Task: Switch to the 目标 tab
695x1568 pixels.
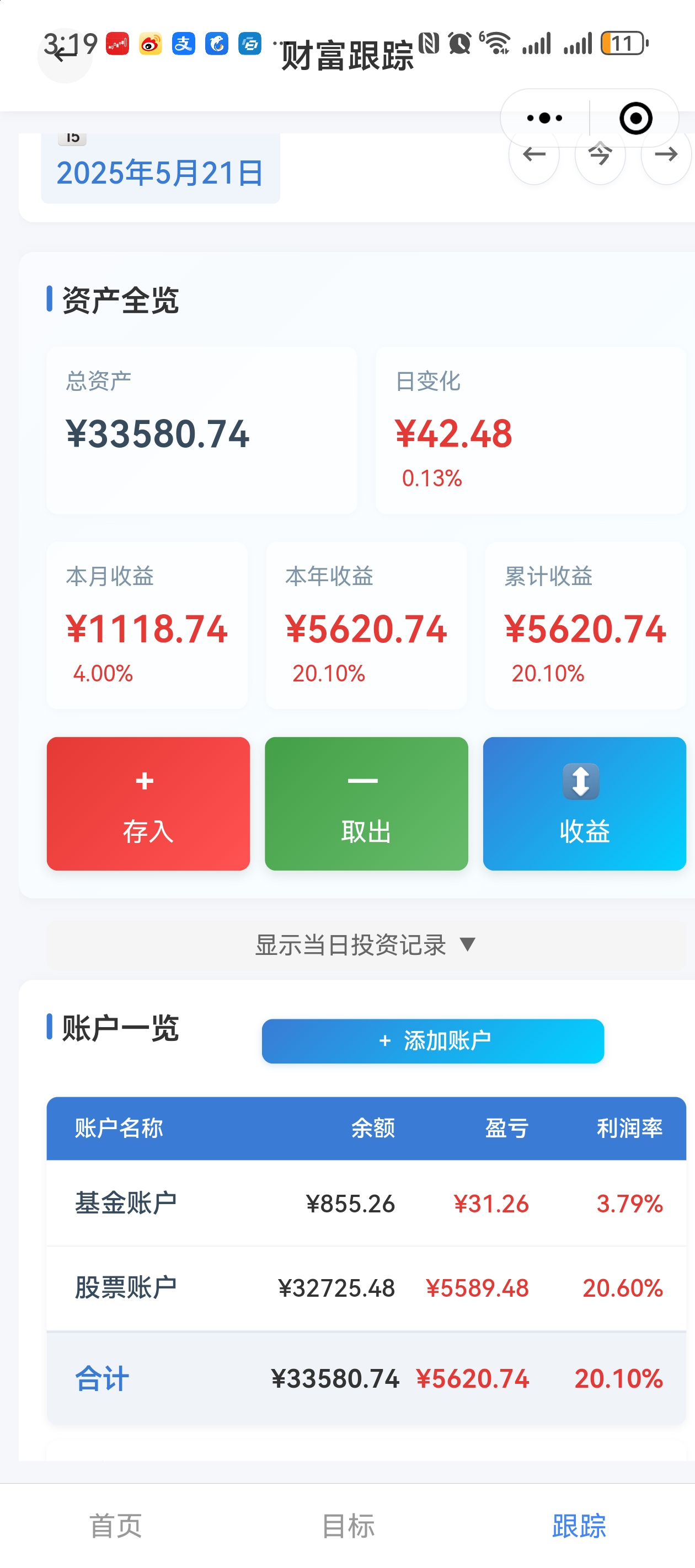Action: [x=348, y=1526]
